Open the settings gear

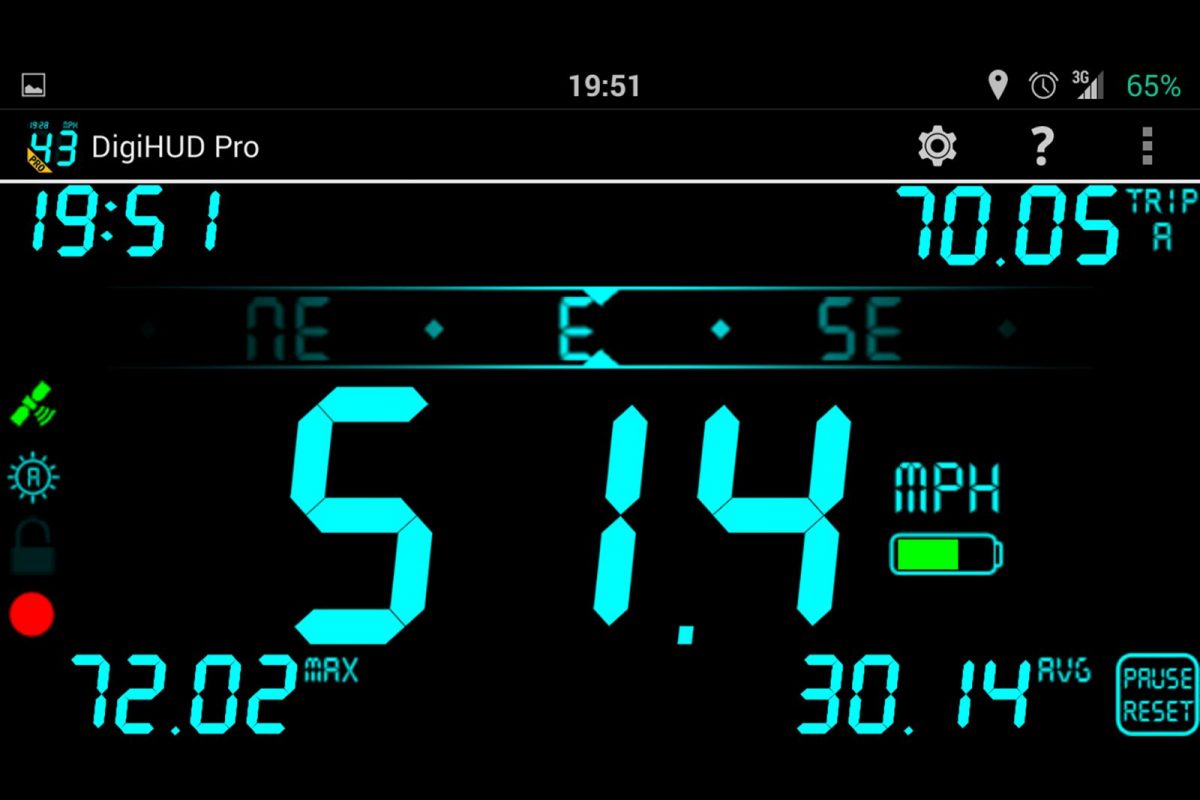937,147
